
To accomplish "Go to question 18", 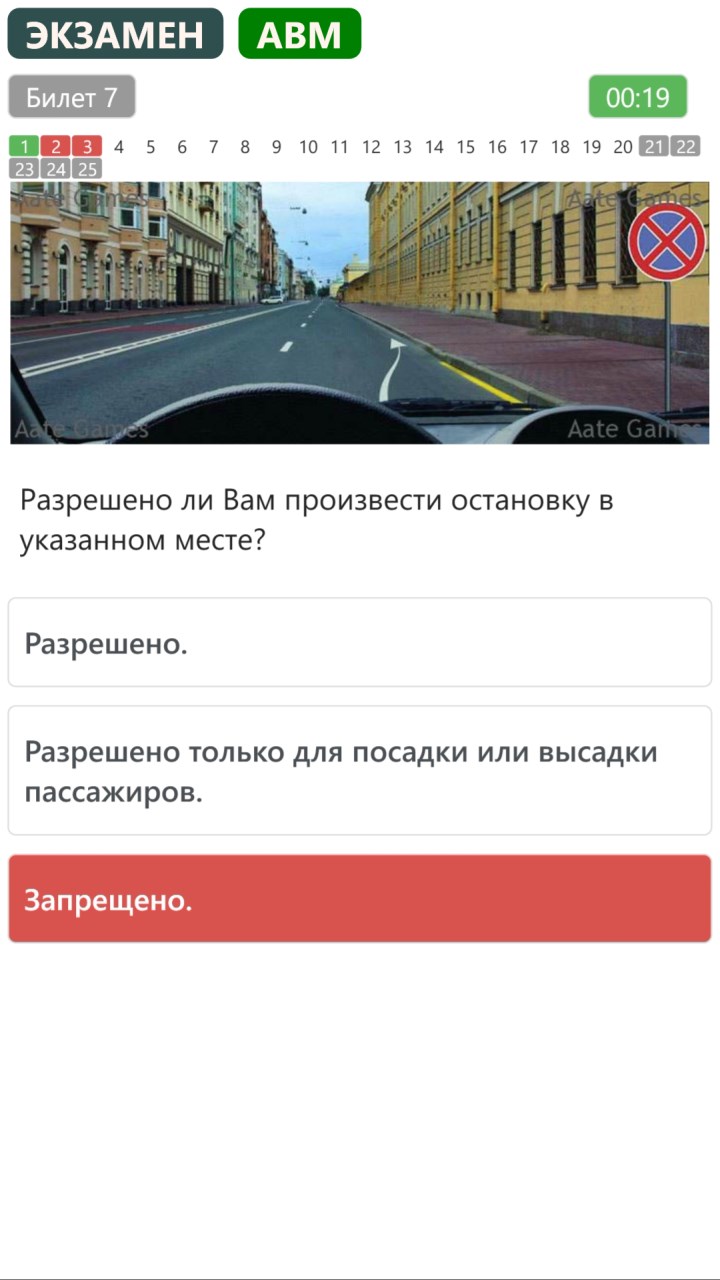I will pyautogui.click(x=560, y=147).
